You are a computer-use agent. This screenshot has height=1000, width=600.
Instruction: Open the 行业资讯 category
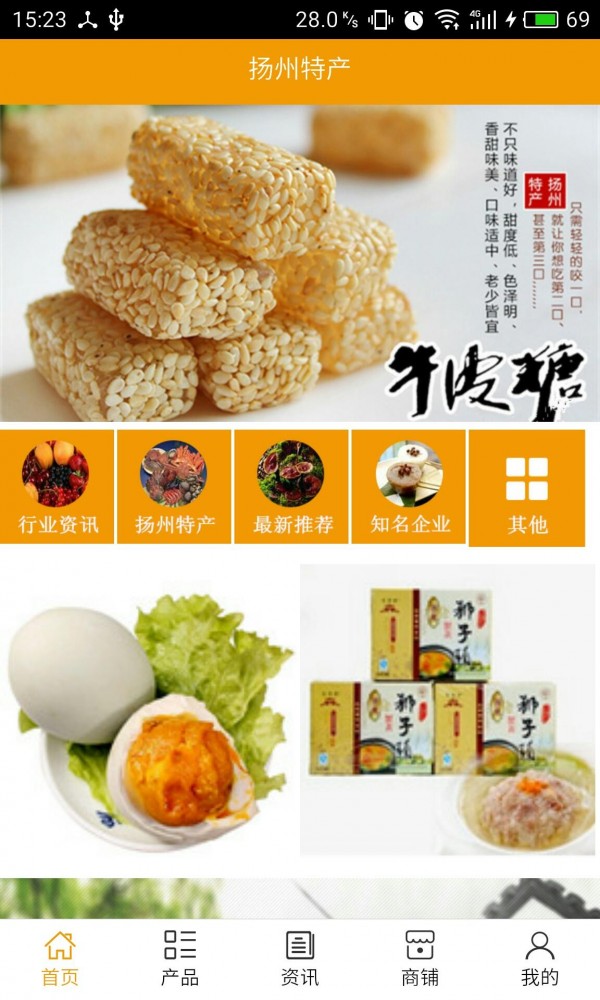[x=57, y=487]
